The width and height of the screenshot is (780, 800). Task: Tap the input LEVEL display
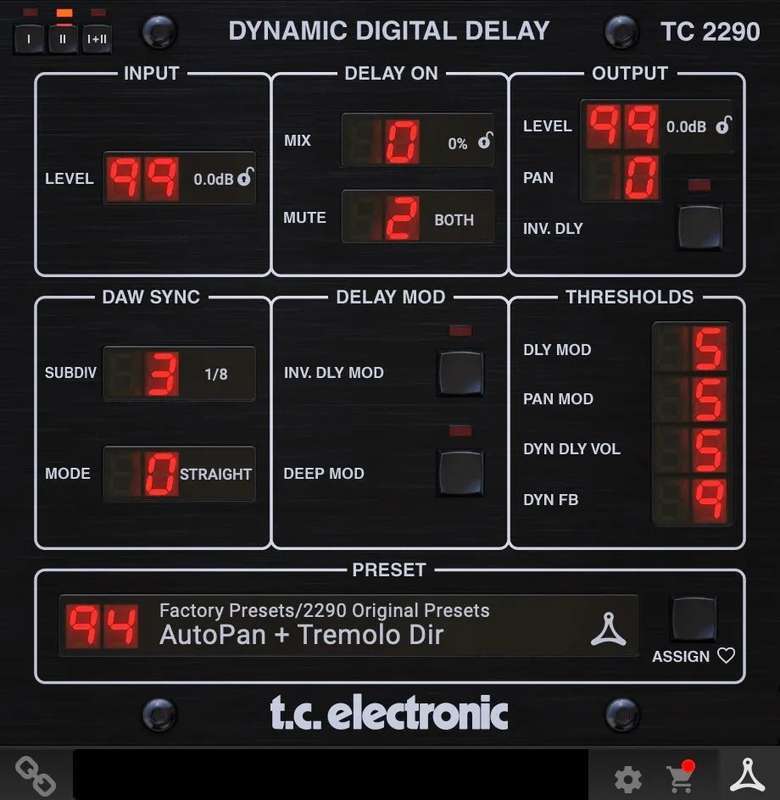click(x=144, y=179)
